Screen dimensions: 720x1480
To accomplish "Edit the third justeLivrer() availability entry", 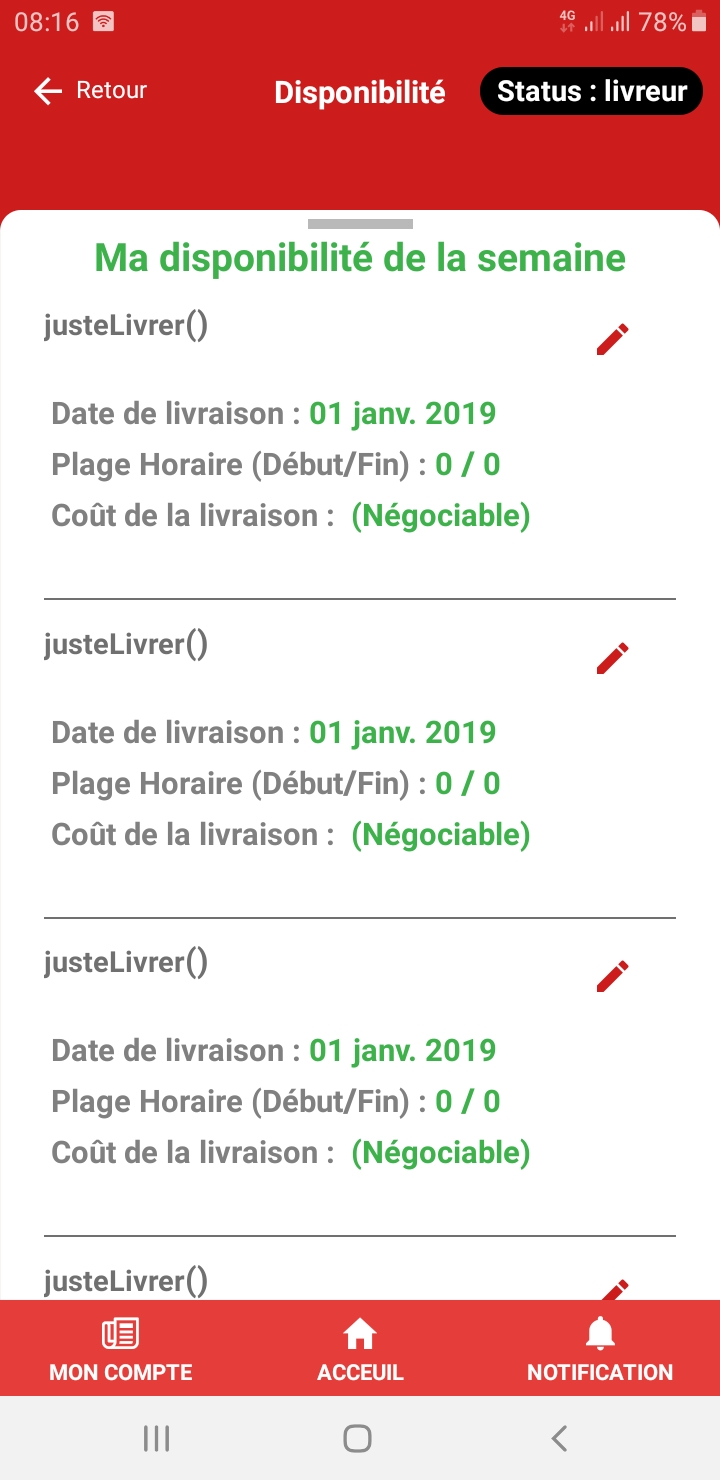I will (x=613, y=976).
